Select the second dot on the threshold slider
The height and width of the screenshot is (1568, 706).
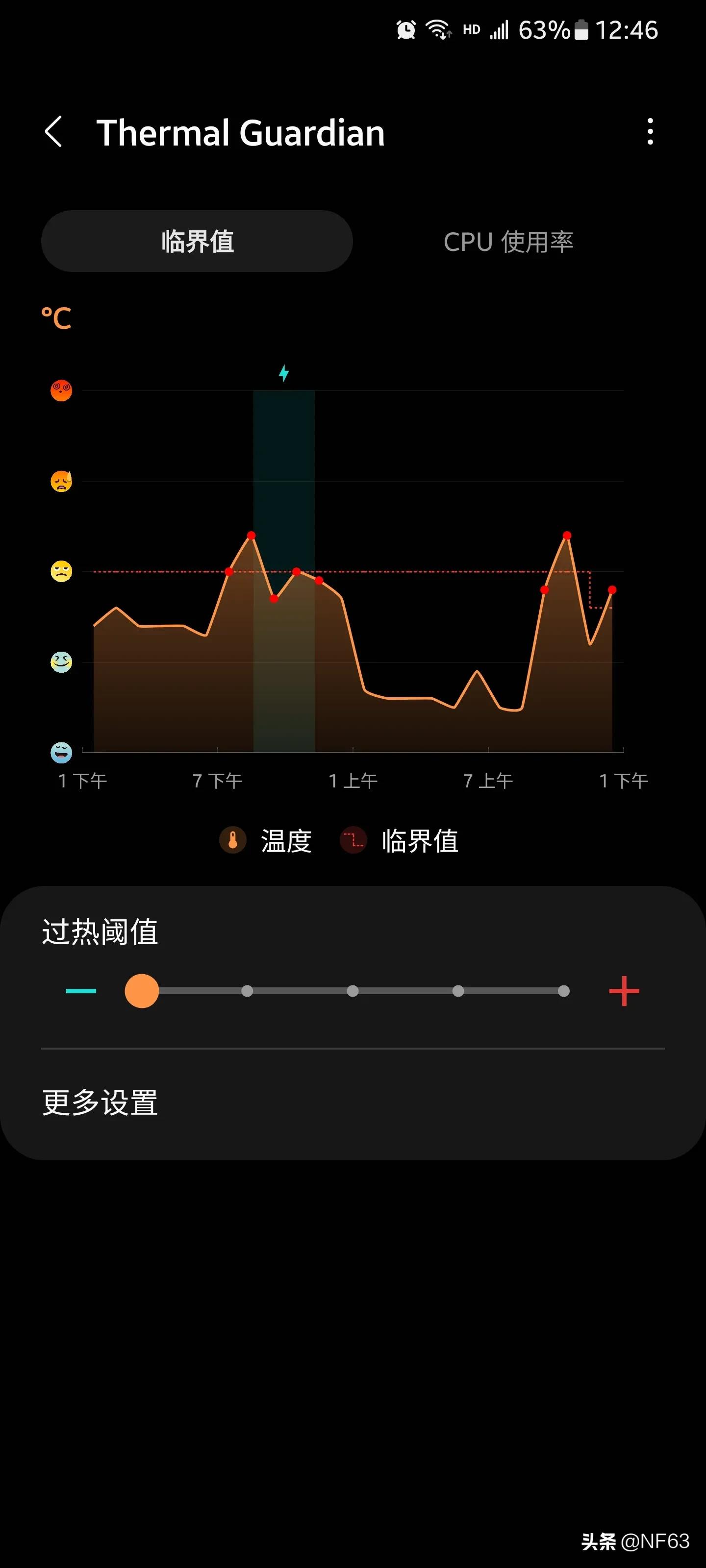click(247, 990)
